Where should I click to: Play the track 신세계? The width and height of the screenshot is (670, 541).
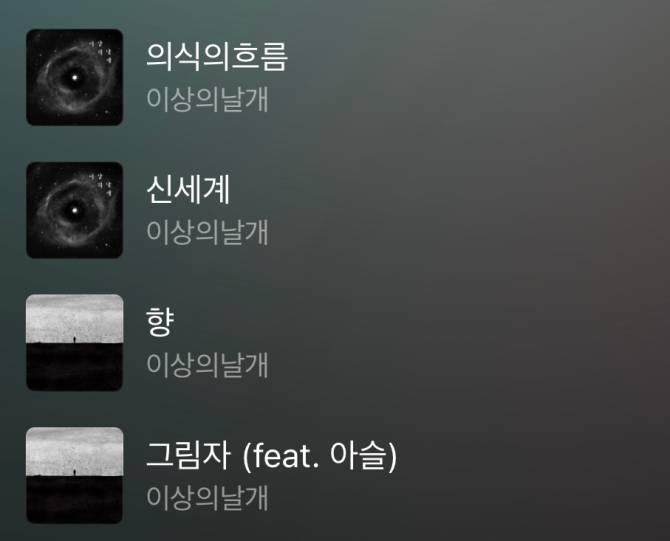pos(189,190)
